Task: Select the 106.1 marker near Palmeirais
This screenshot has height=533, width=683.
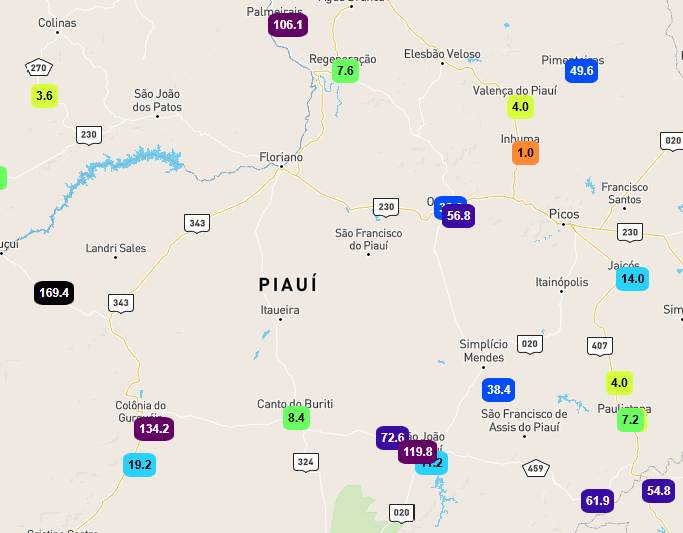Action: pyautogui.click(x=287, y=24)
